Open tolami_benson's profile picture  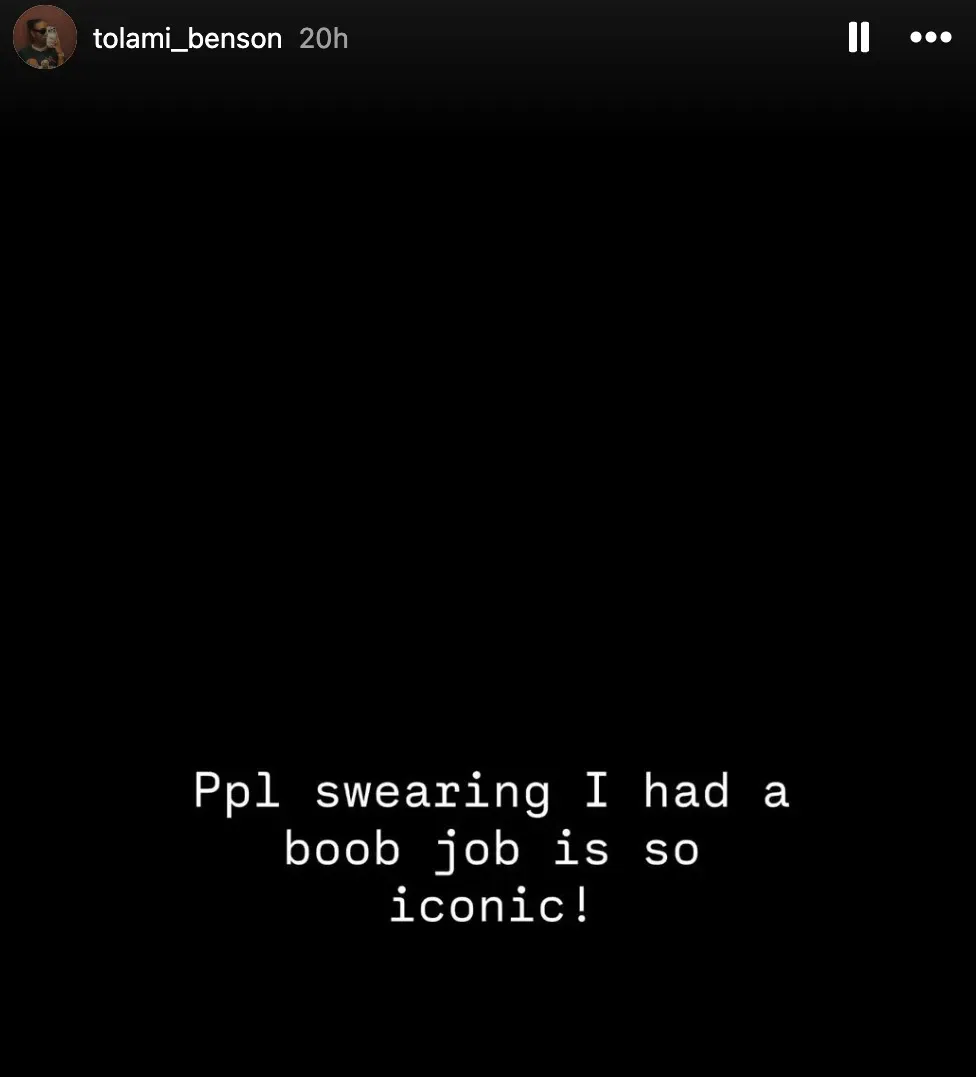tap(45, 38)
